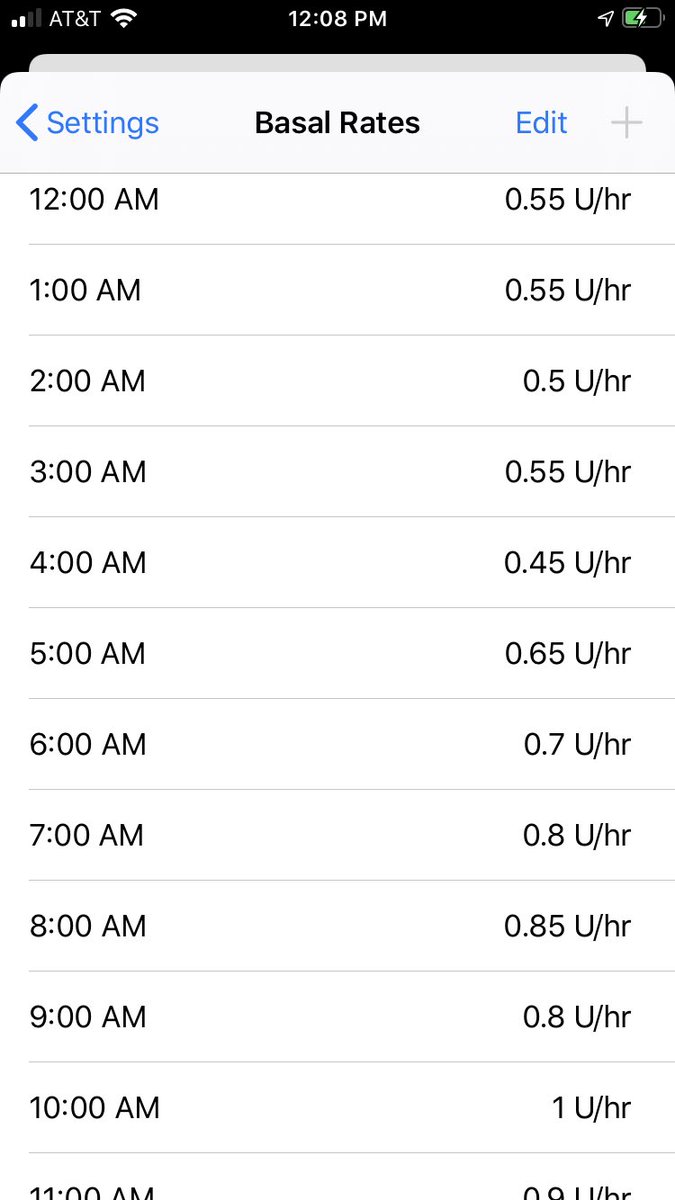
Task: Open the 8:00 AM 0.85 U/hr entry
Action: (x=337, y=927)
